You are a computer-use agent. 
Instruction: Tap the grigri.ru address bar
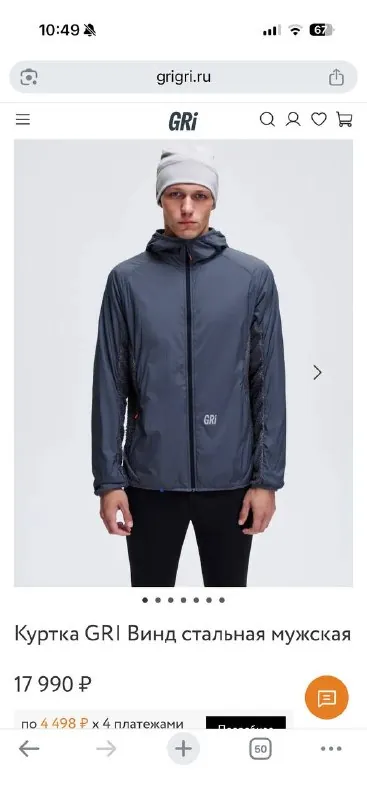pyautogui.click(x=183, y=78)
